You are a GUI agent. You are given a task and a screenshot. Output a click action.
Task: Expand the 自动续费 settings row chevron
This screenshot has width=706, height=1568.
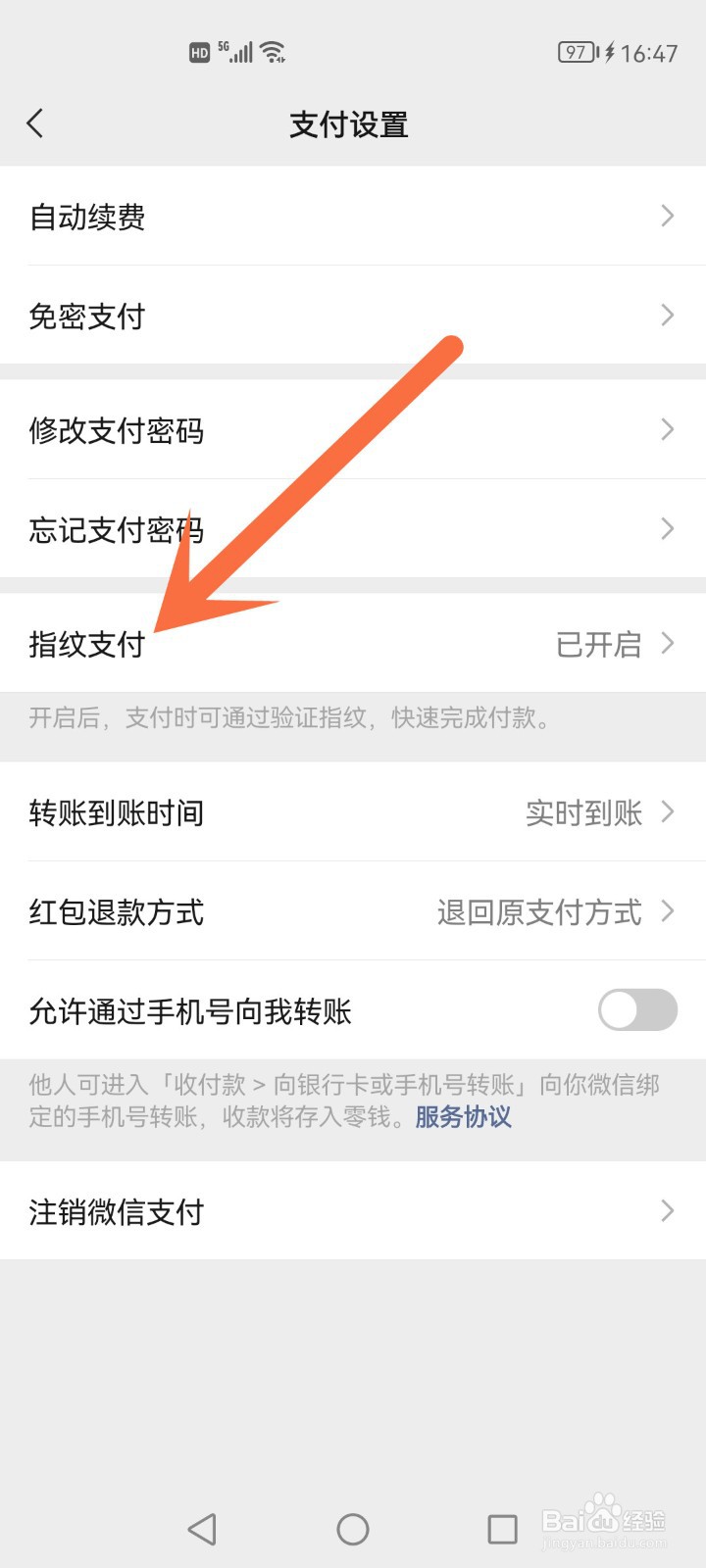tap(669, 217)
